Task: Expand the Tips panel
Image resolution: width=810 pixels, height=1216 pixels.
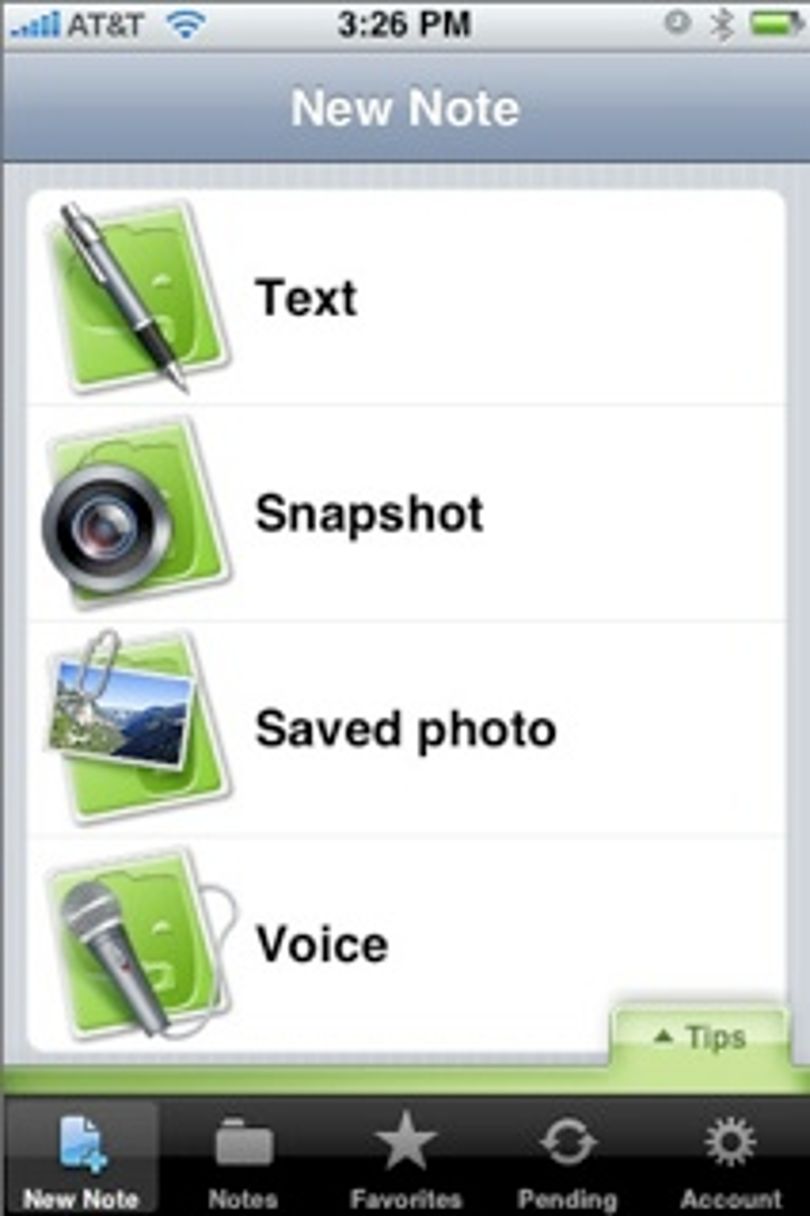Action: point(699,1037)
